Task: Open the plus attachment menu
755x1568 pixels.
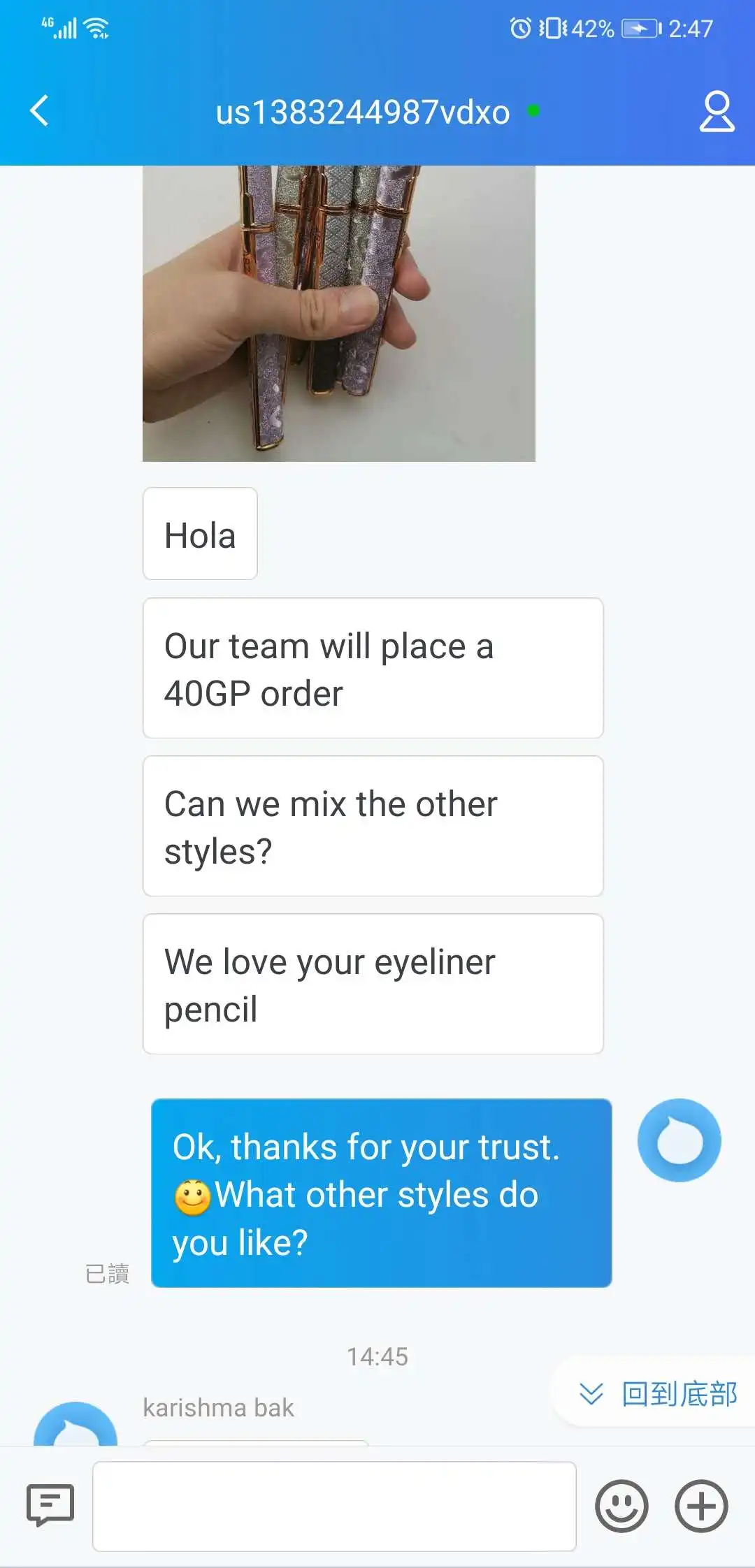Action: point(701,1506)
